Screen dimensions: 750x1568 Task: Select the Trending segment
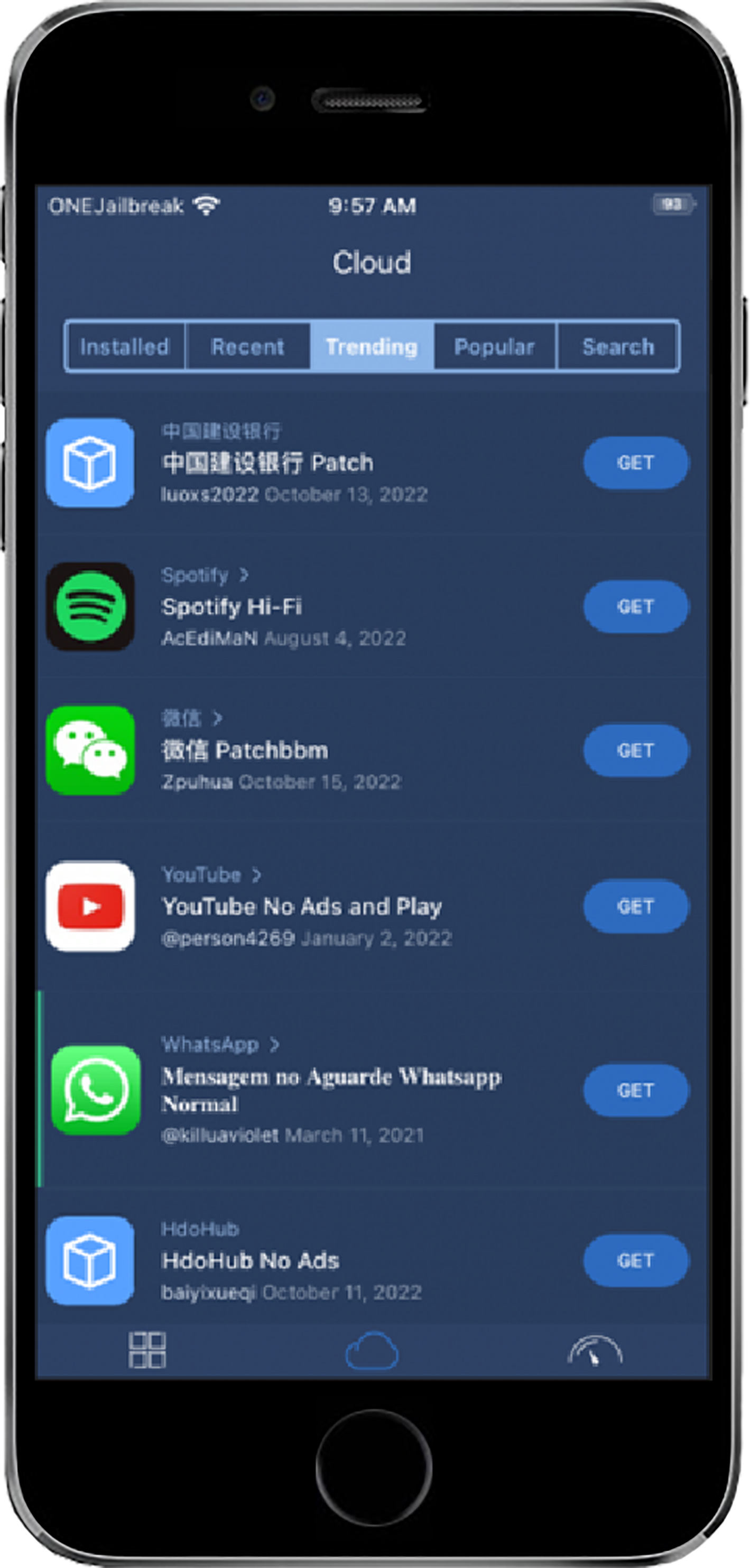pyautogui.click(x=372, y=346)
